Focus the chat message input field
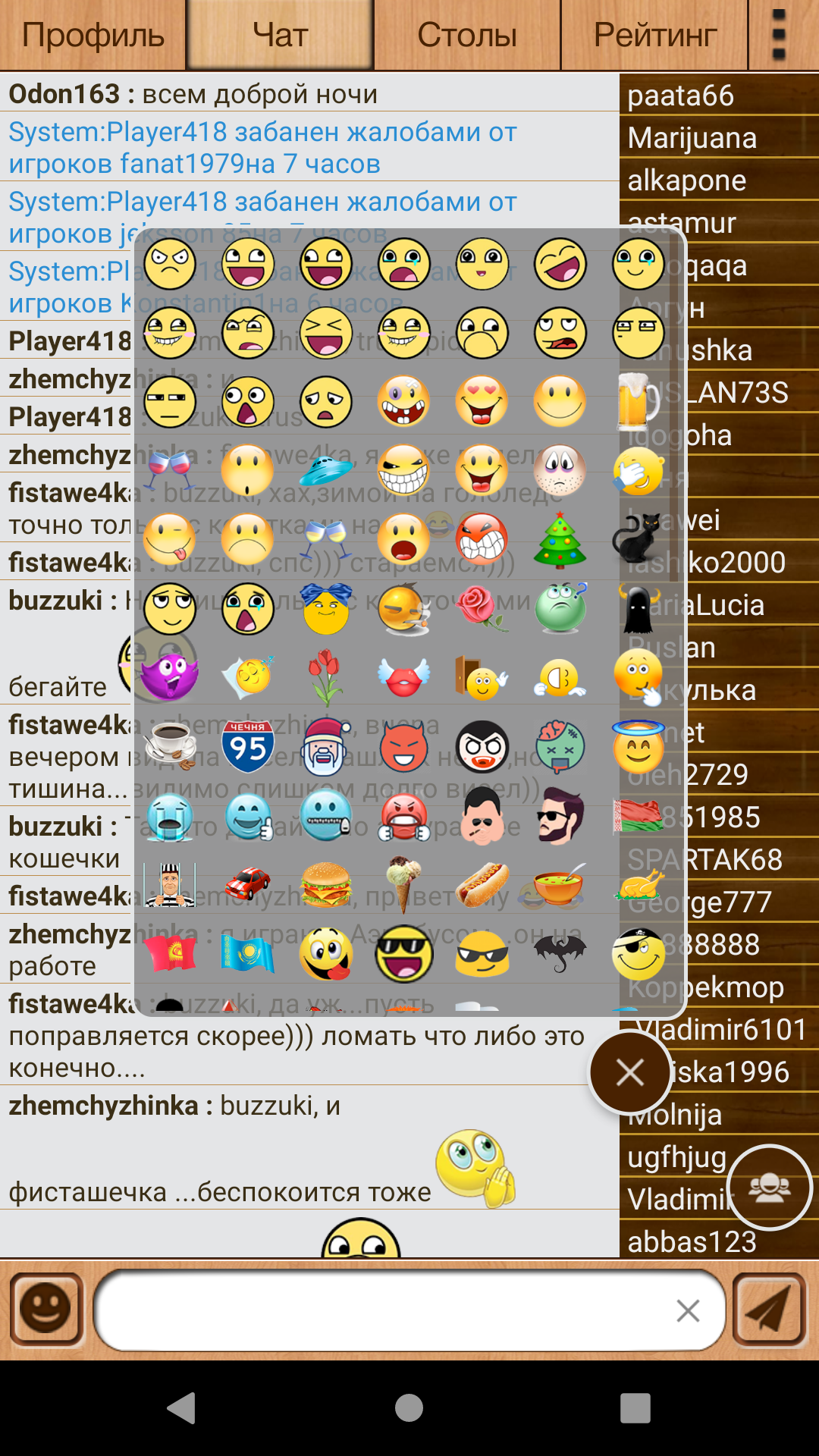 click(379, 1310)
